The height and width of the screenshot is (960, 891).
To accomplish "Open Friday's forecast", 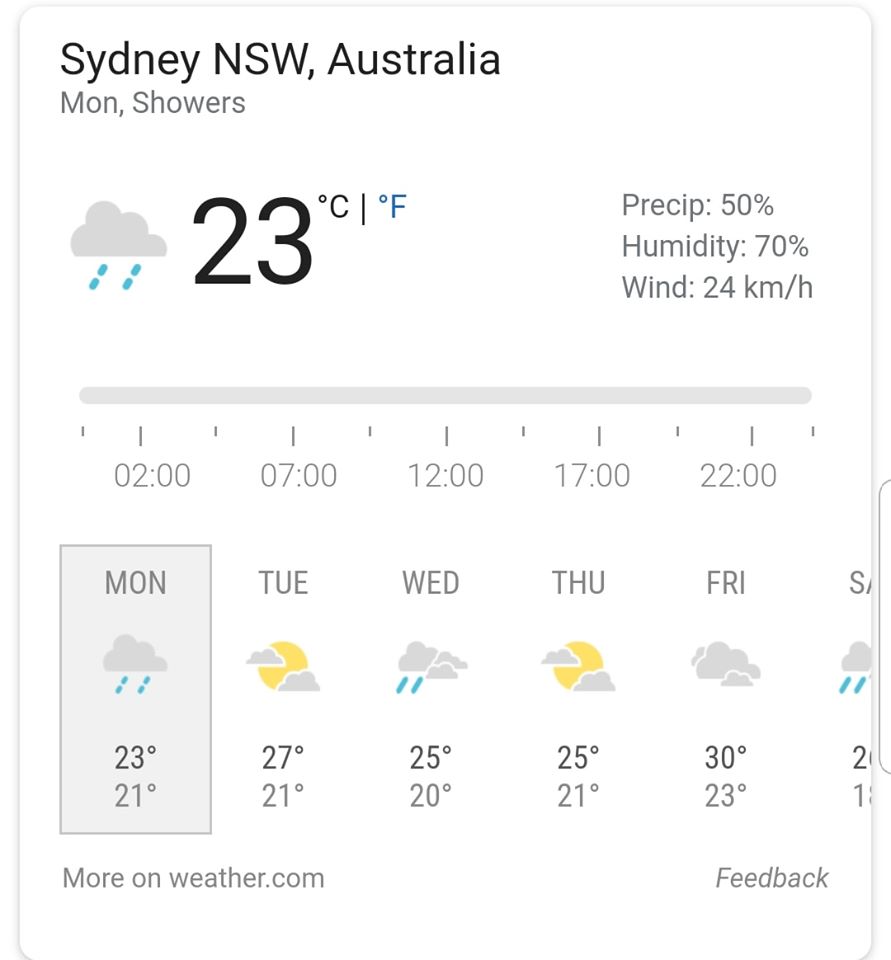I will point(726,688).
